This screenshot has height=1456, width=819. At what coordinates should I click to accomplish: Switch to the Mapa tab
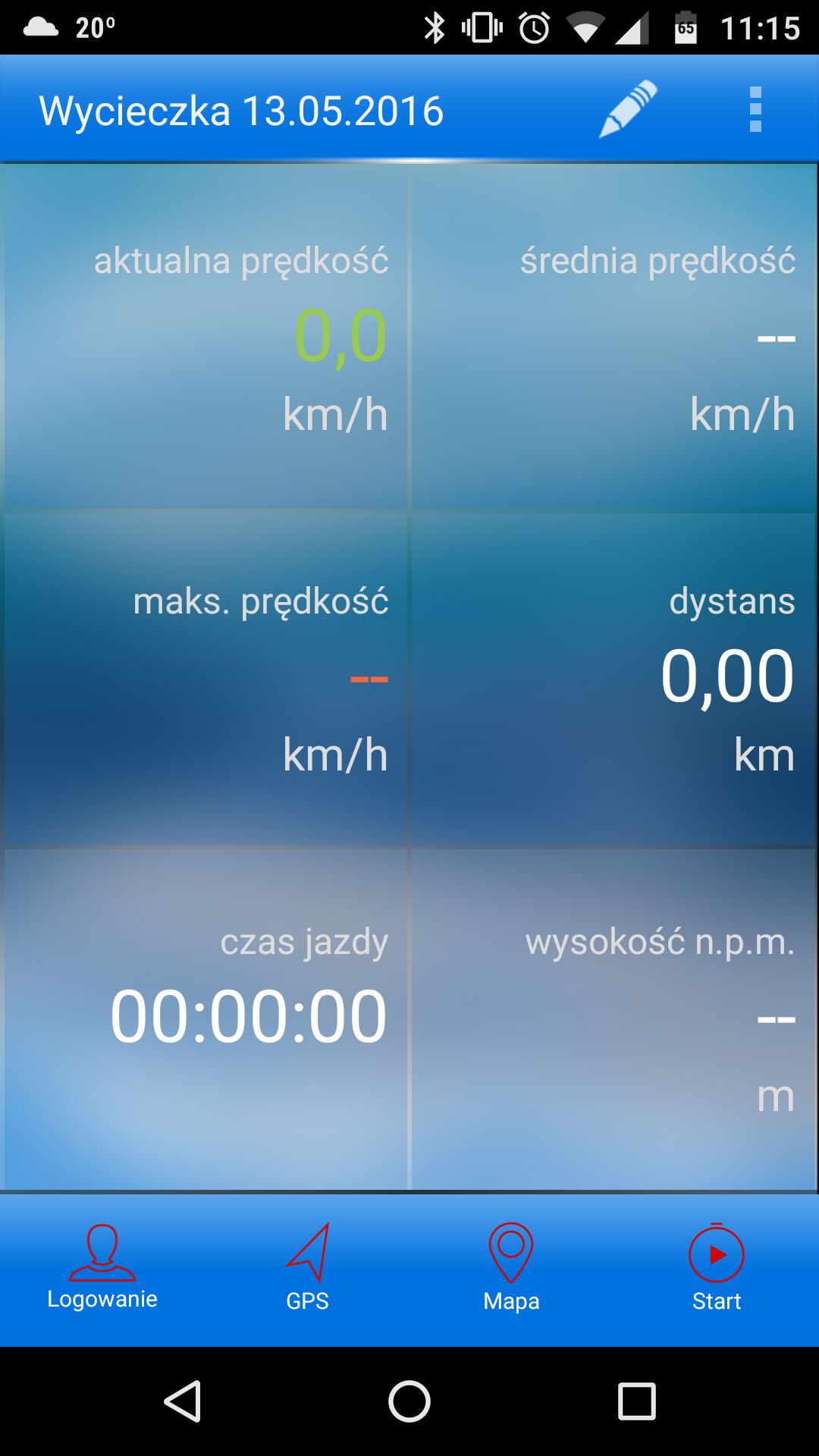click(512, 1269)
